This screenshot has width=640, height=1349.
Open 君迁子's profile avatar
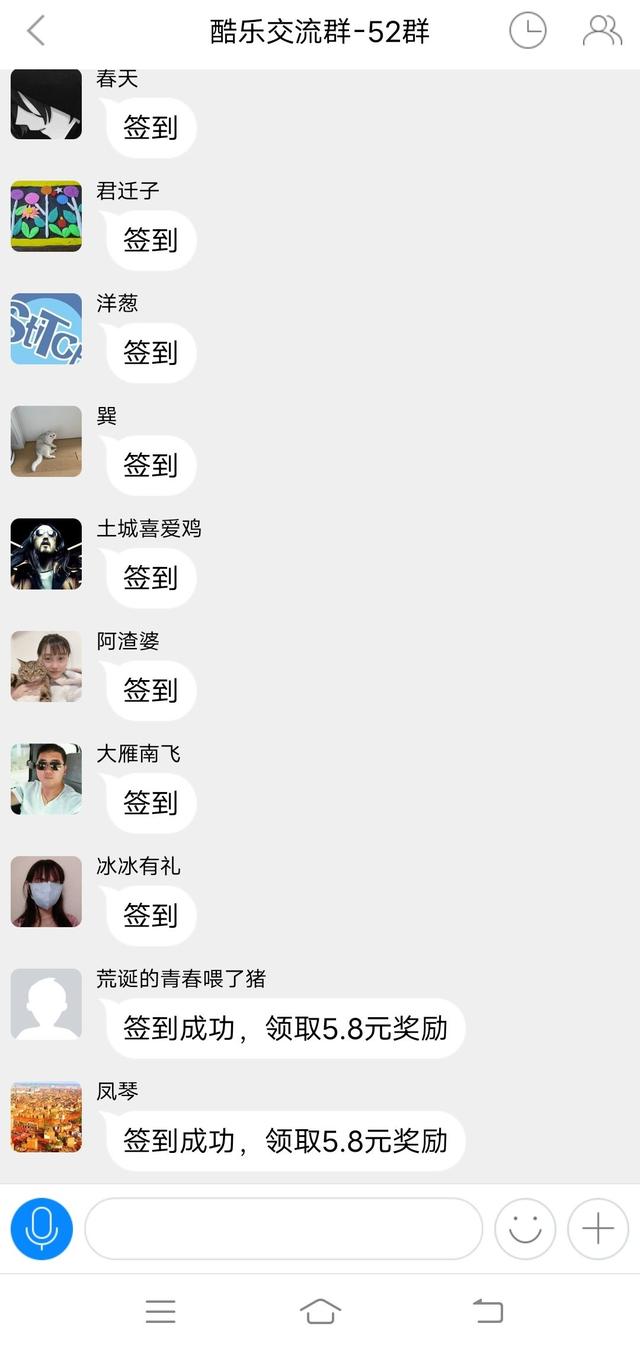pyautogui.click(x=46, y=216)
